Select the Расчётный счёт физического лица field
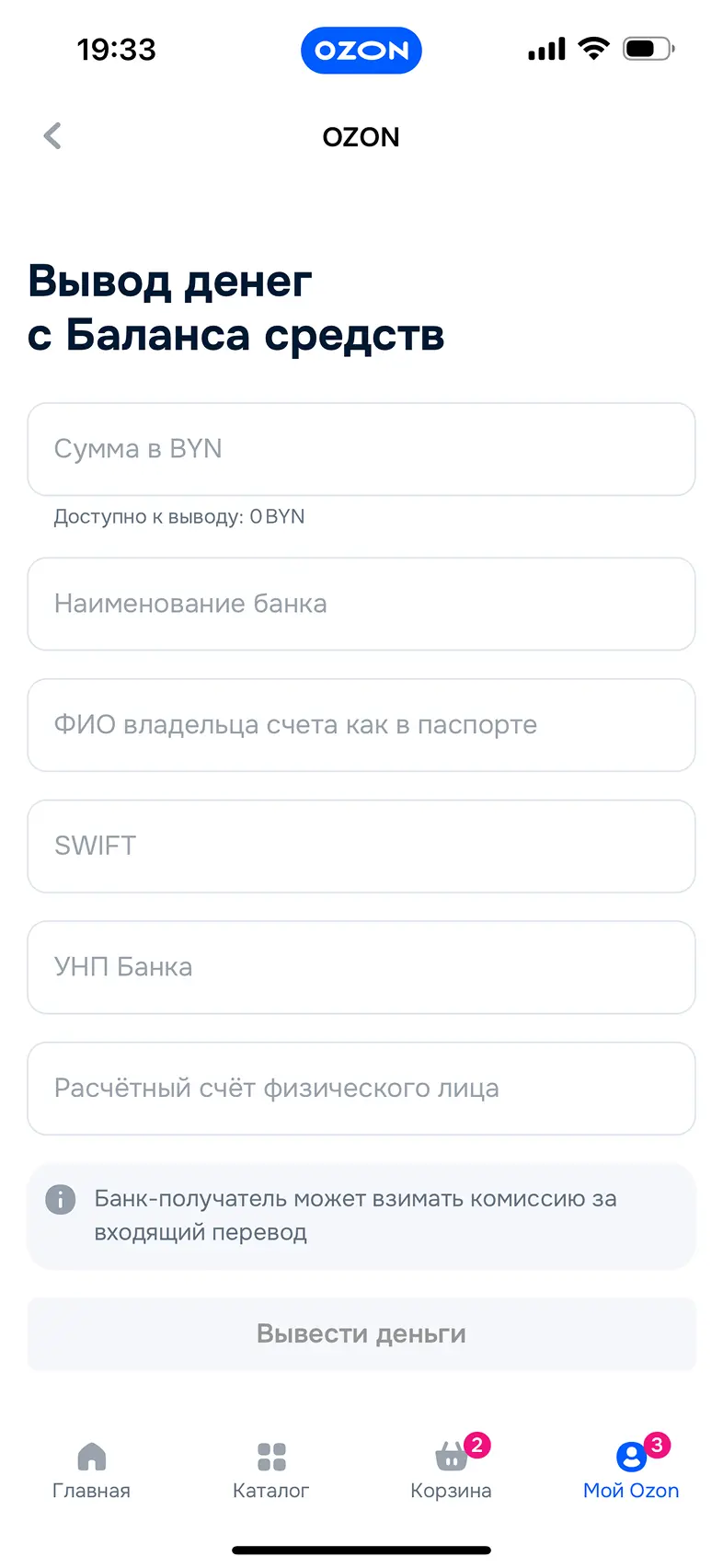Screen dimensions: 723x1568 [361, 1089]
